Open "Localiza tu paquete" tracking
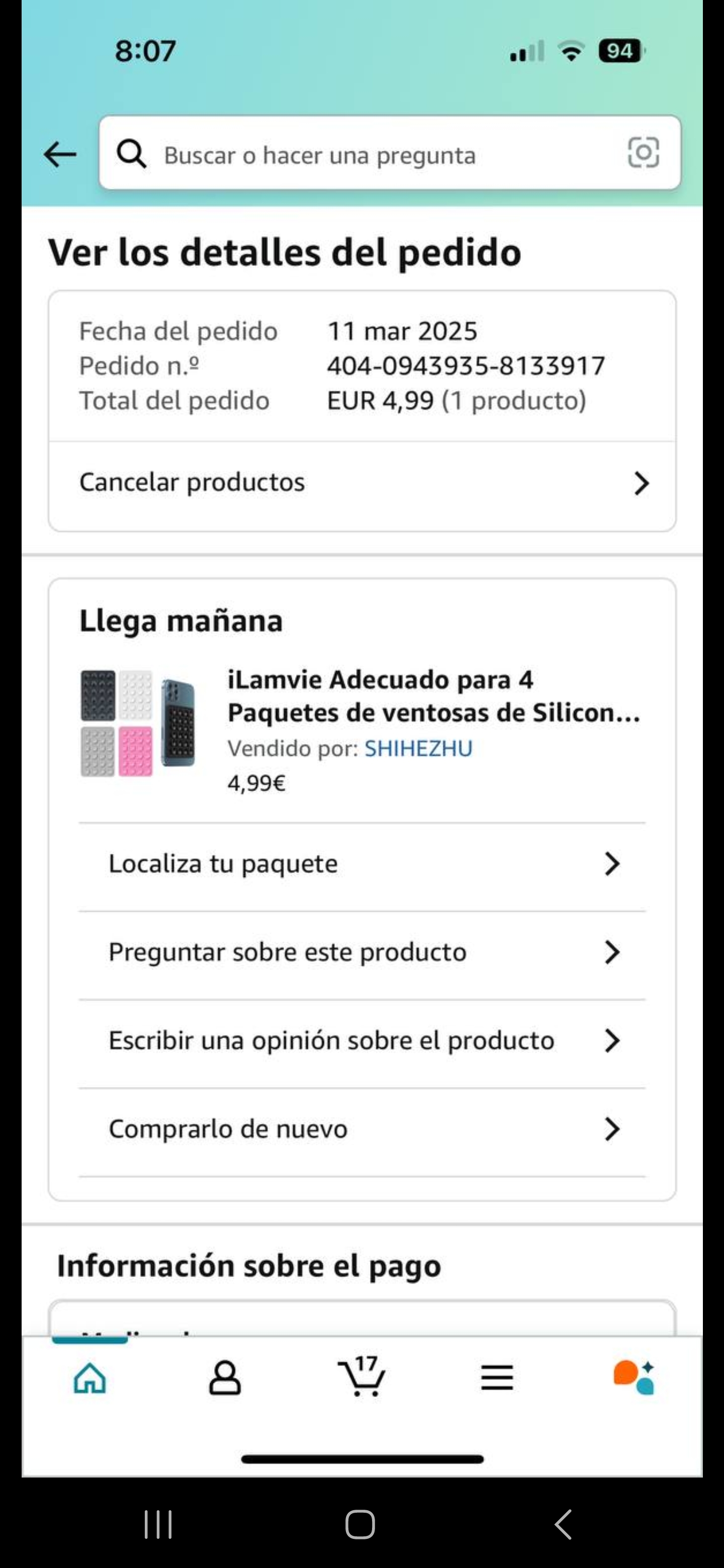724x1568 pixels. click(x=361, y=864)
